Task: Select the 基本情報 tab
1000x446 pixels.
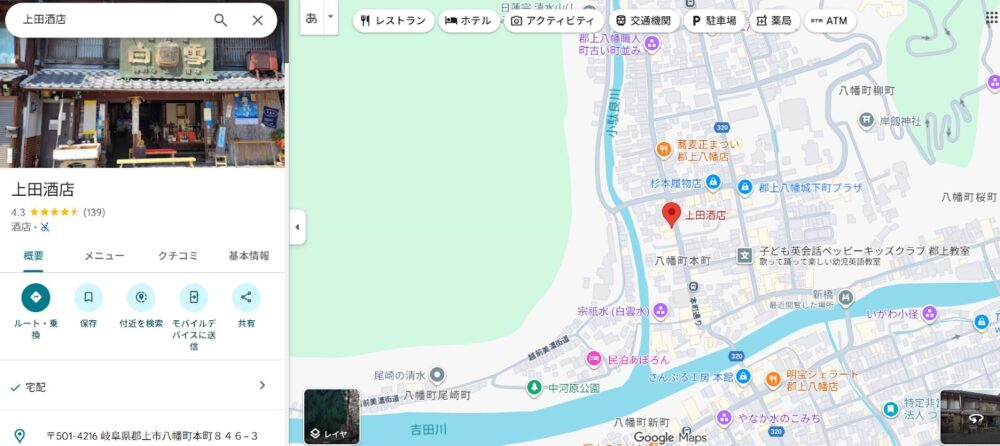Action: [249, 256]
